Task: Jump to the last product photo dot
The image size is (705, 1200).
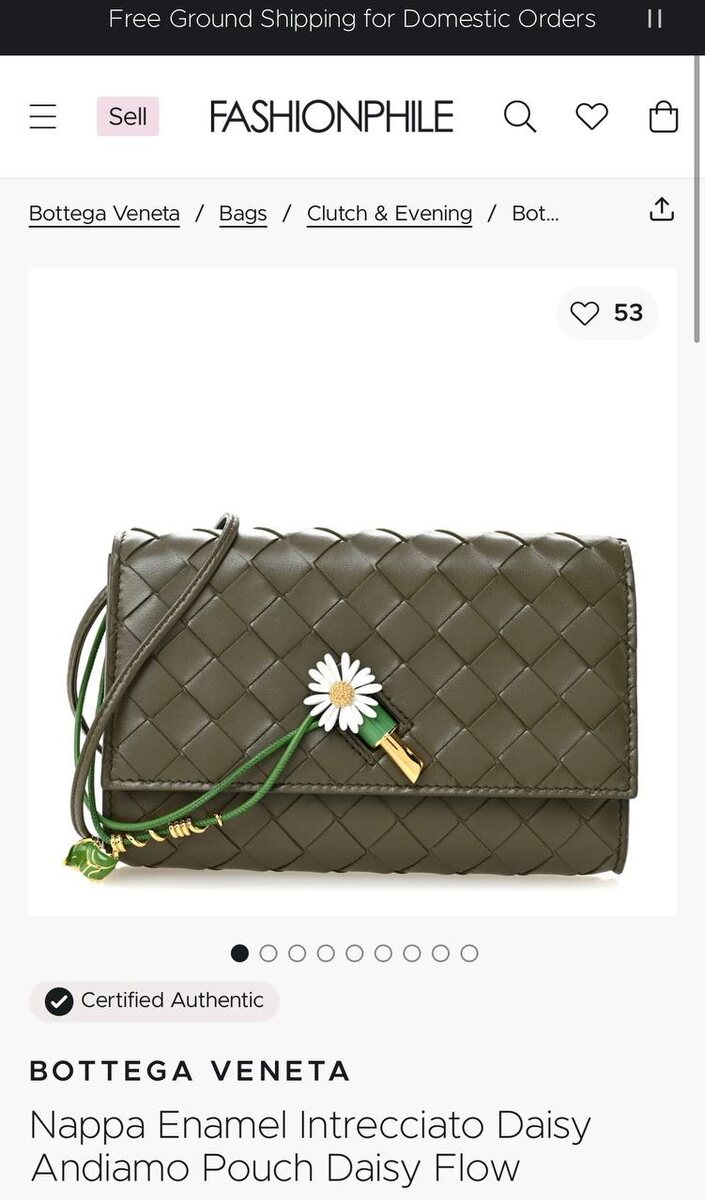Action: tap(469, 953)
